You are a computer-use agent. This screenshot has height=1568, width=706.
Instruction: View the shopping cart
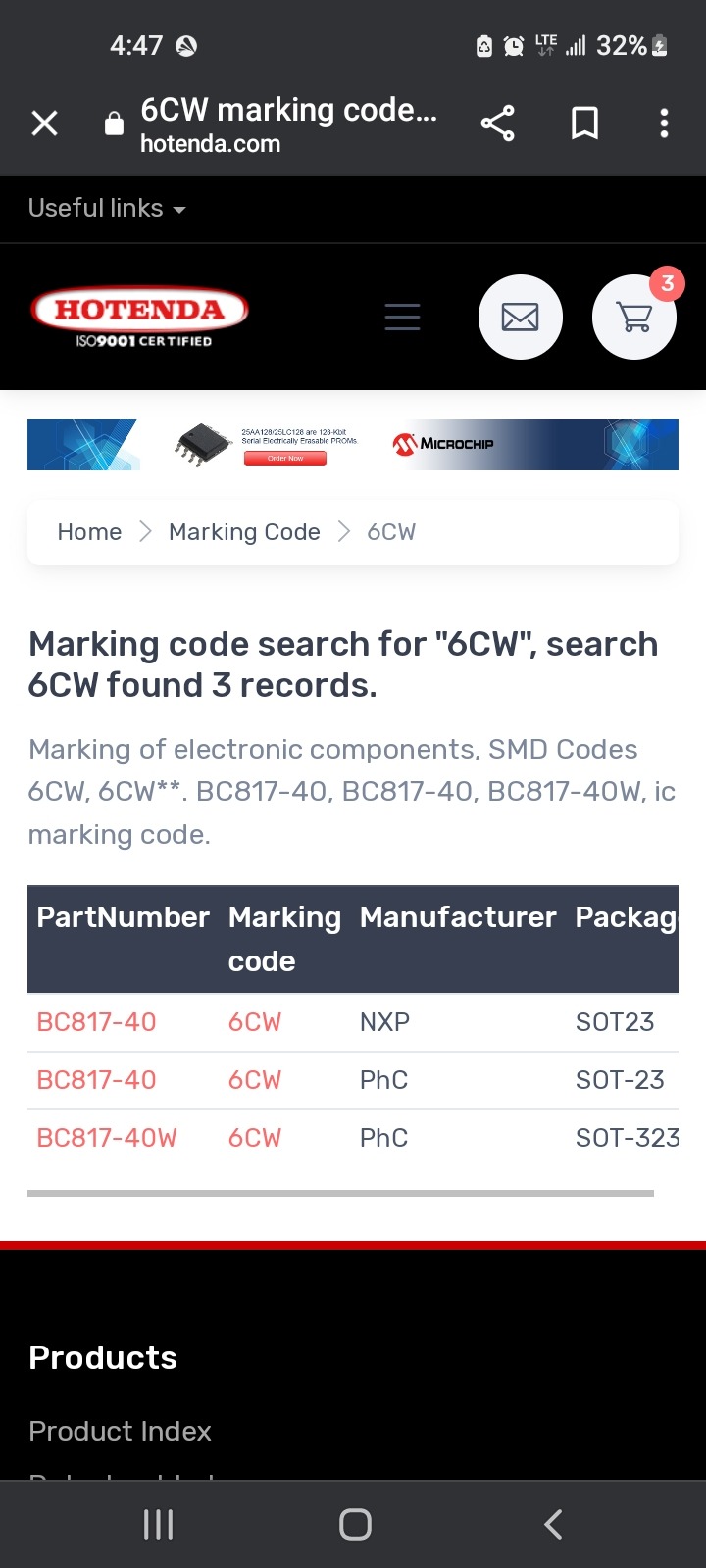pos(634,318)
